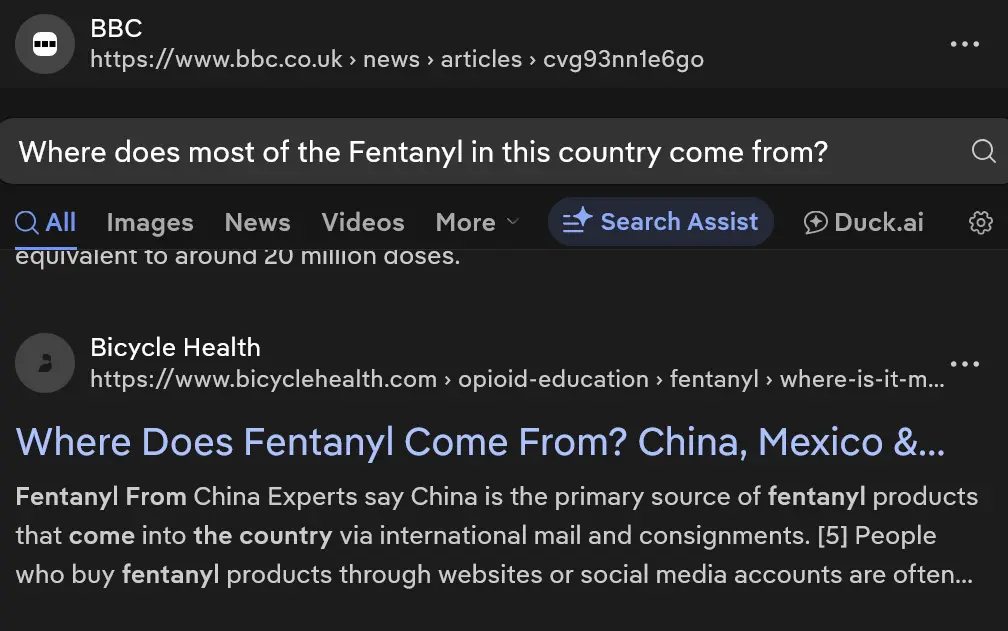The height and width of the screenshot is (631, 1008).
Task: Expand the More dropdown
Action: (477, 222)
